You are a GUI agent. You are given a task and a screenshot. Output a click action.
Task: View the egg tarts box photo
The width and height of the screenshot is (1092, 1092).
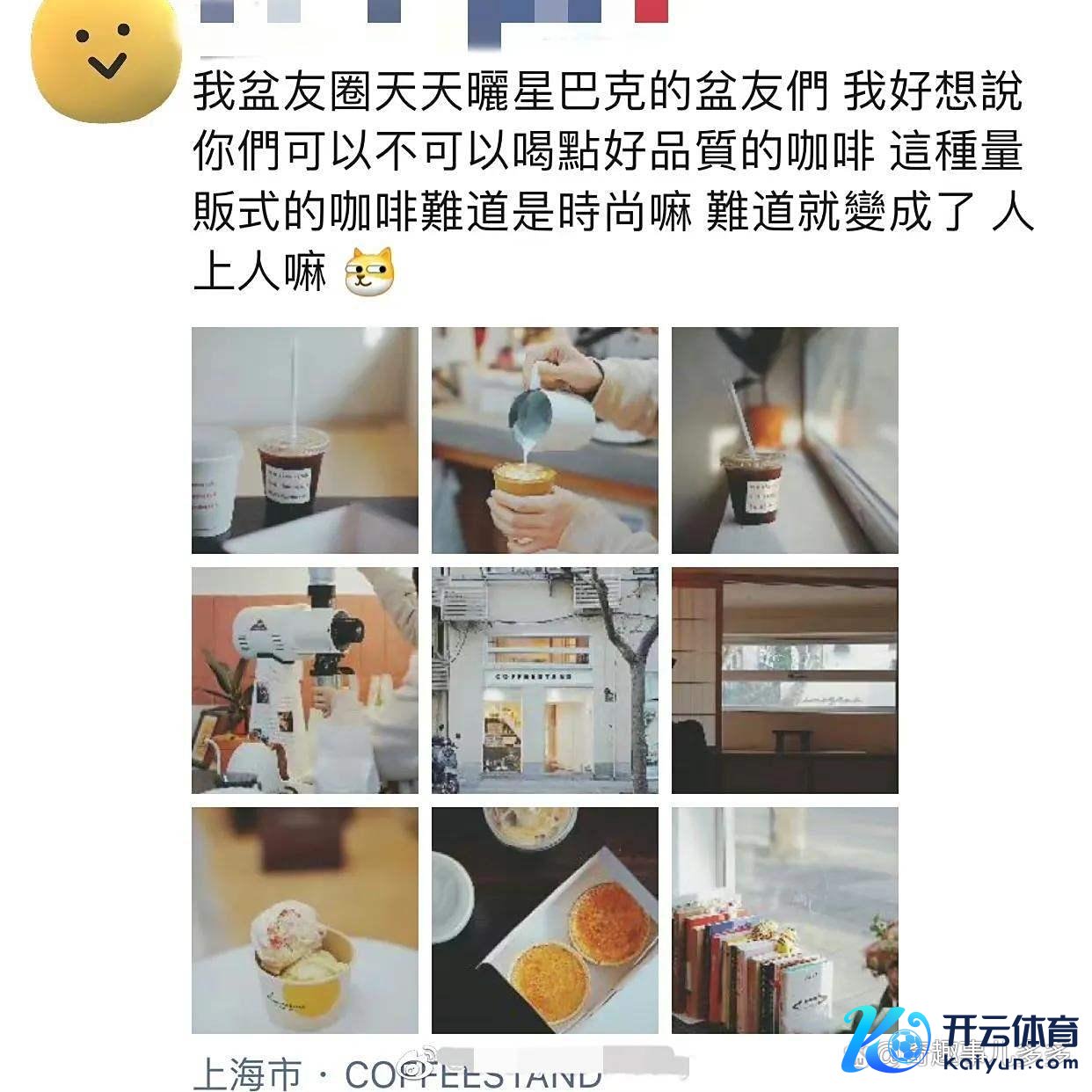[544, 921]
